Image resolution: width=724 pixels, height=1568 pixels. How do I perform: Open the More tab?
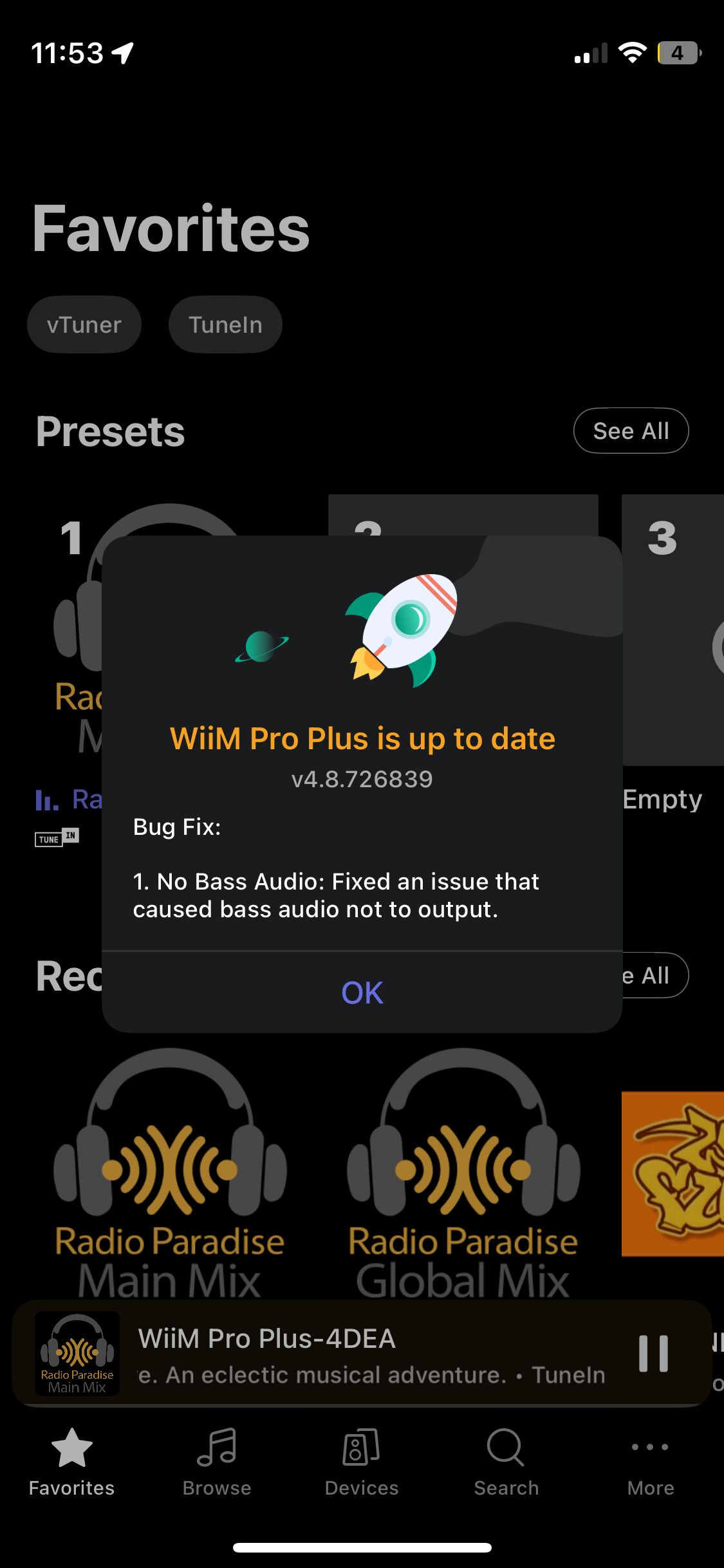click(x=651, y=1462)
